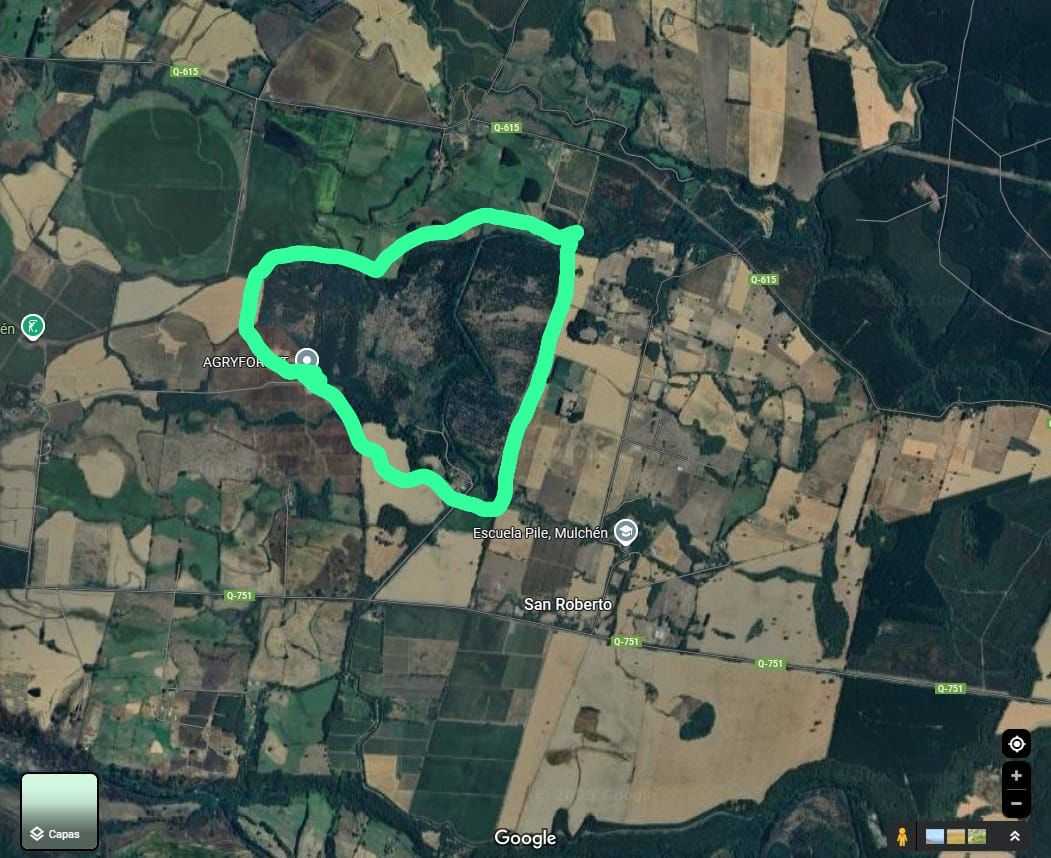The image size is (1051, 858).
Task: Center the map on my location
Action: 1016,744
